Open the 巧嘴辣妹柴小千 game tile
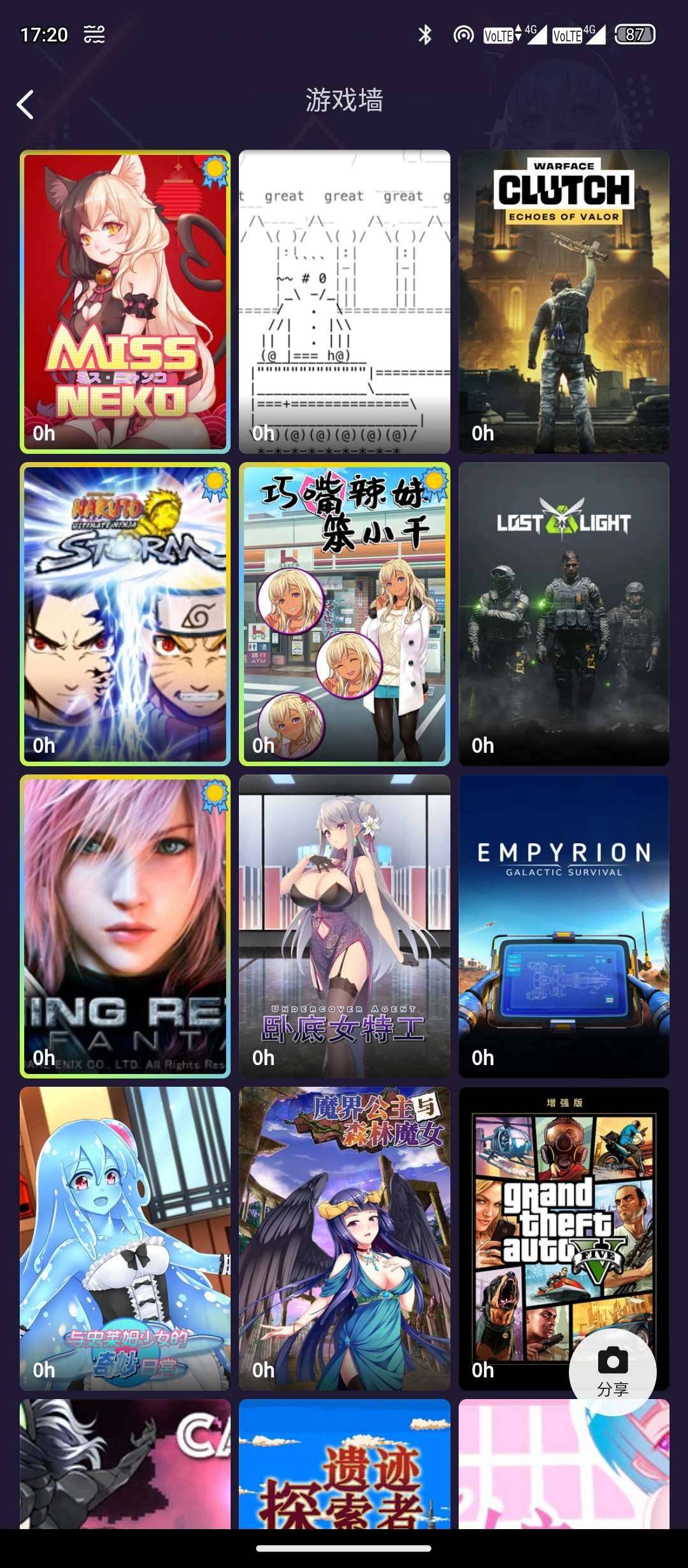The width and height of the screenshot is (688, 1568). 344,614
